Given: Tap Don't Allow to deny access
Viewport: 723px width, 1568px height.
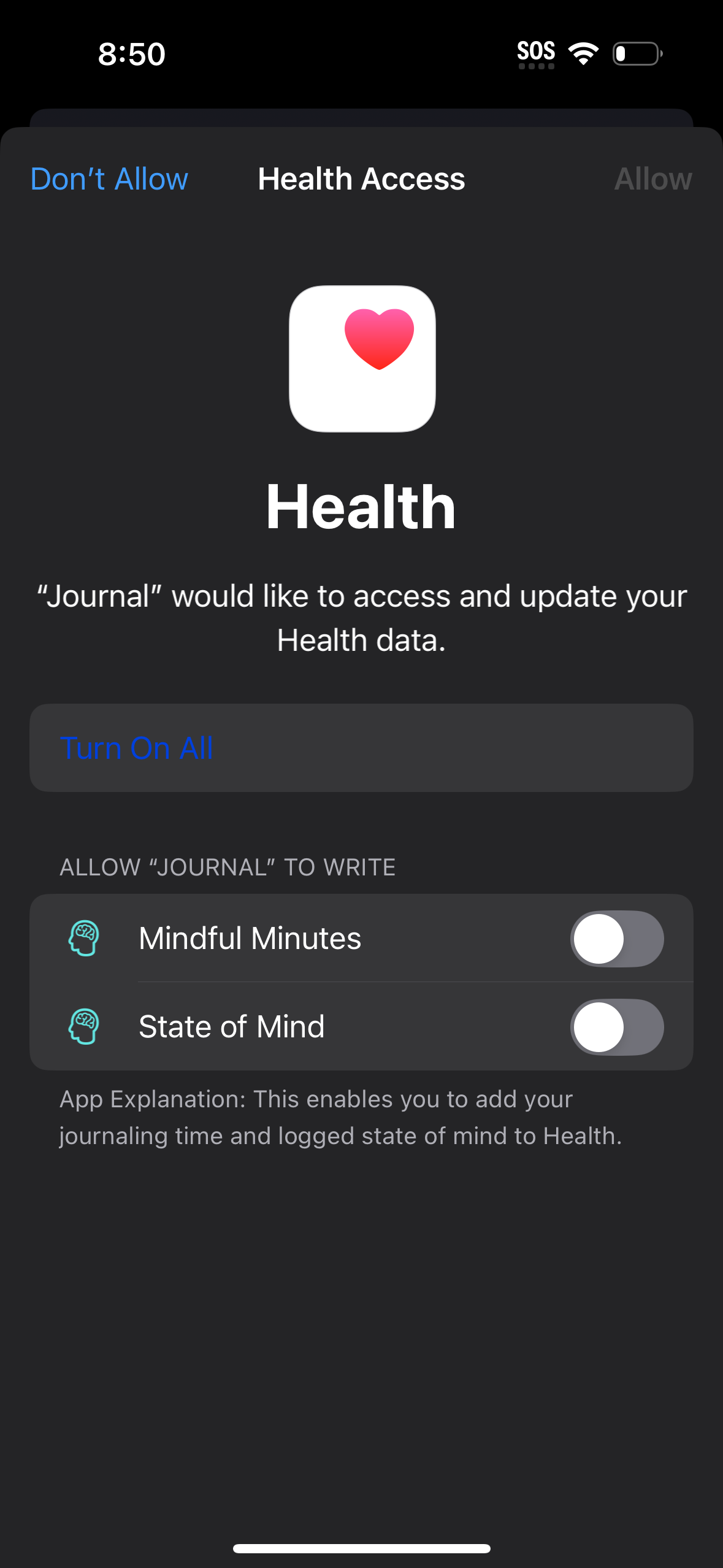Looking at the screenshot, I should point(109,179).
